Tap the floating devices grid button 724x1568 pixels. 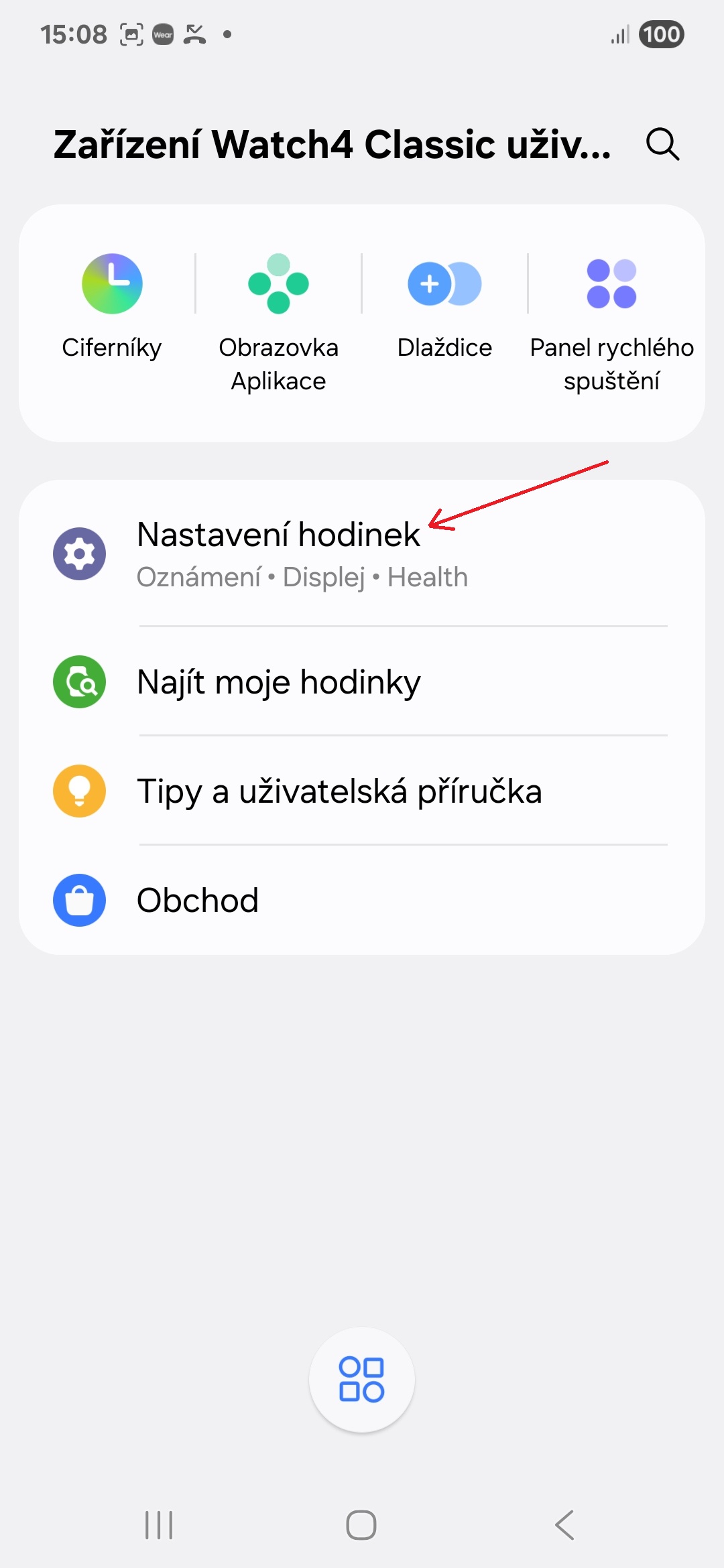pyautogui.click(x=362, y=1380)
